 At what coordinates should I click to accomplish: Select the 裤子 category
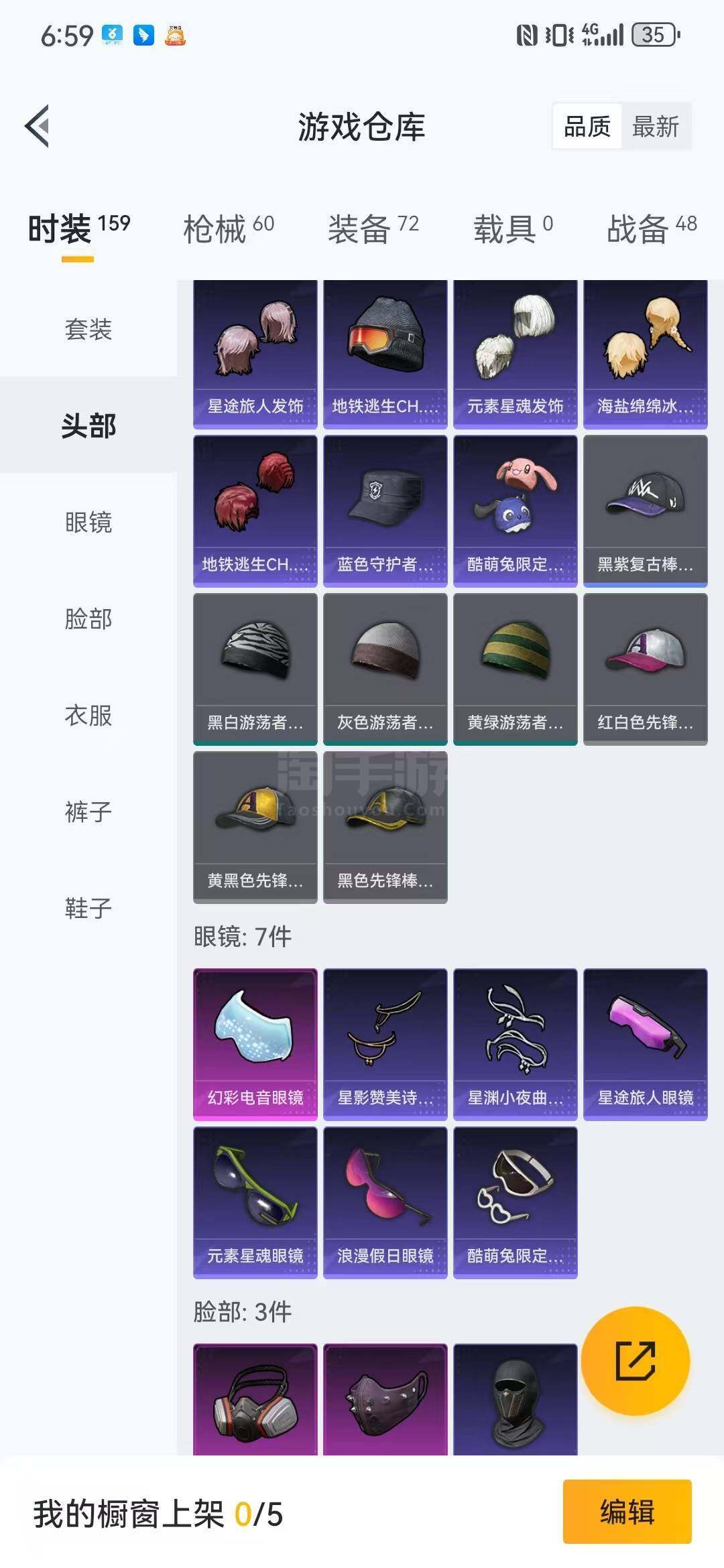point(88,811)
